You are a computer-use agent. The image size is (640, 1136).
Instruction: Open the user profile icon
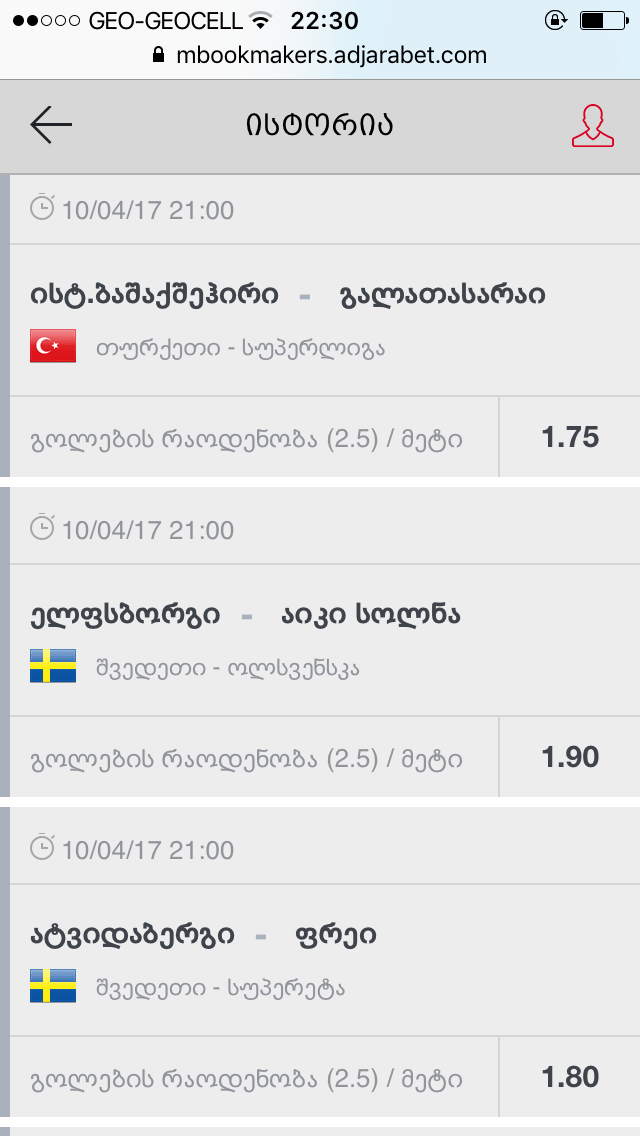click(x=592, y=125)
